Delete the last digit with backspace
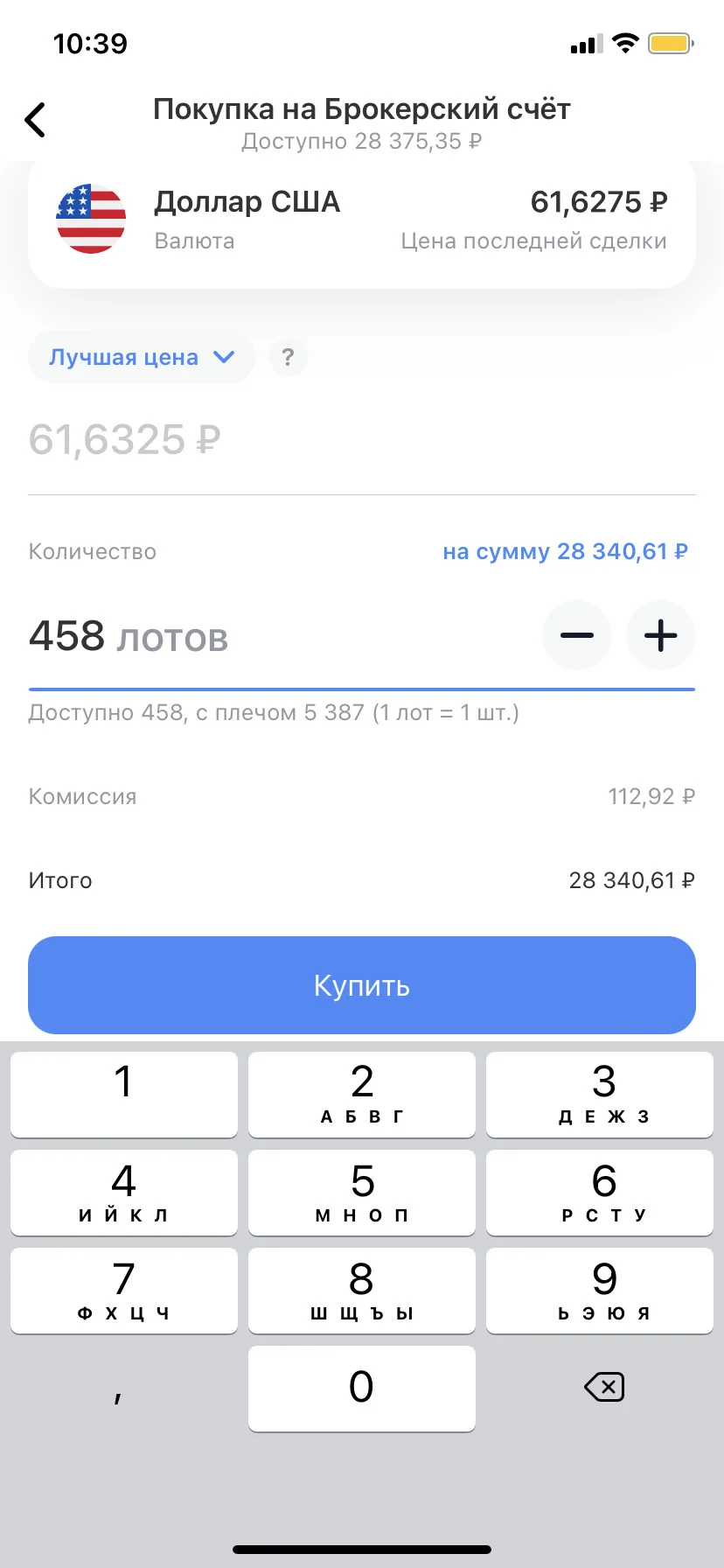Screen dimensions: 724x1568 click(x=603, y=1387)
